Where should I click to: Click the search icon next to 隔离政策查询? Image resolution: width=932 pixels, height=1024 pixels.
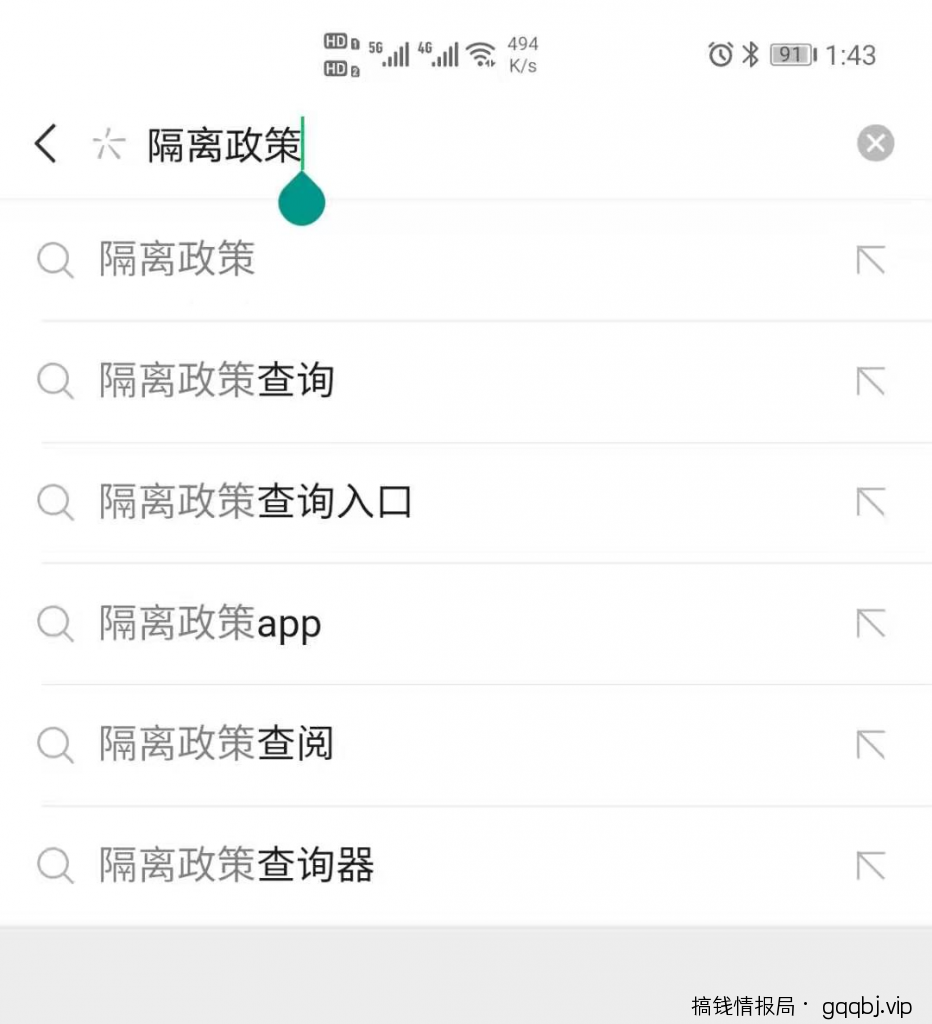(x=55, y=381)
